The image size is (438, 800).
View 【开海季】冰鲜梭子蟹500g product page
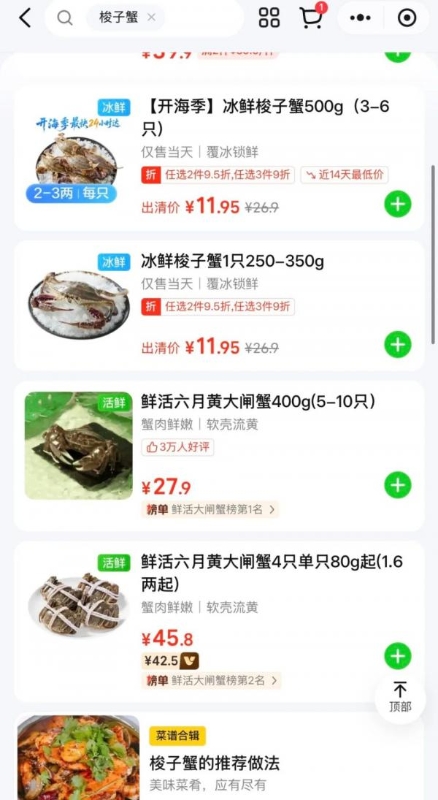[x=219, y=158]
